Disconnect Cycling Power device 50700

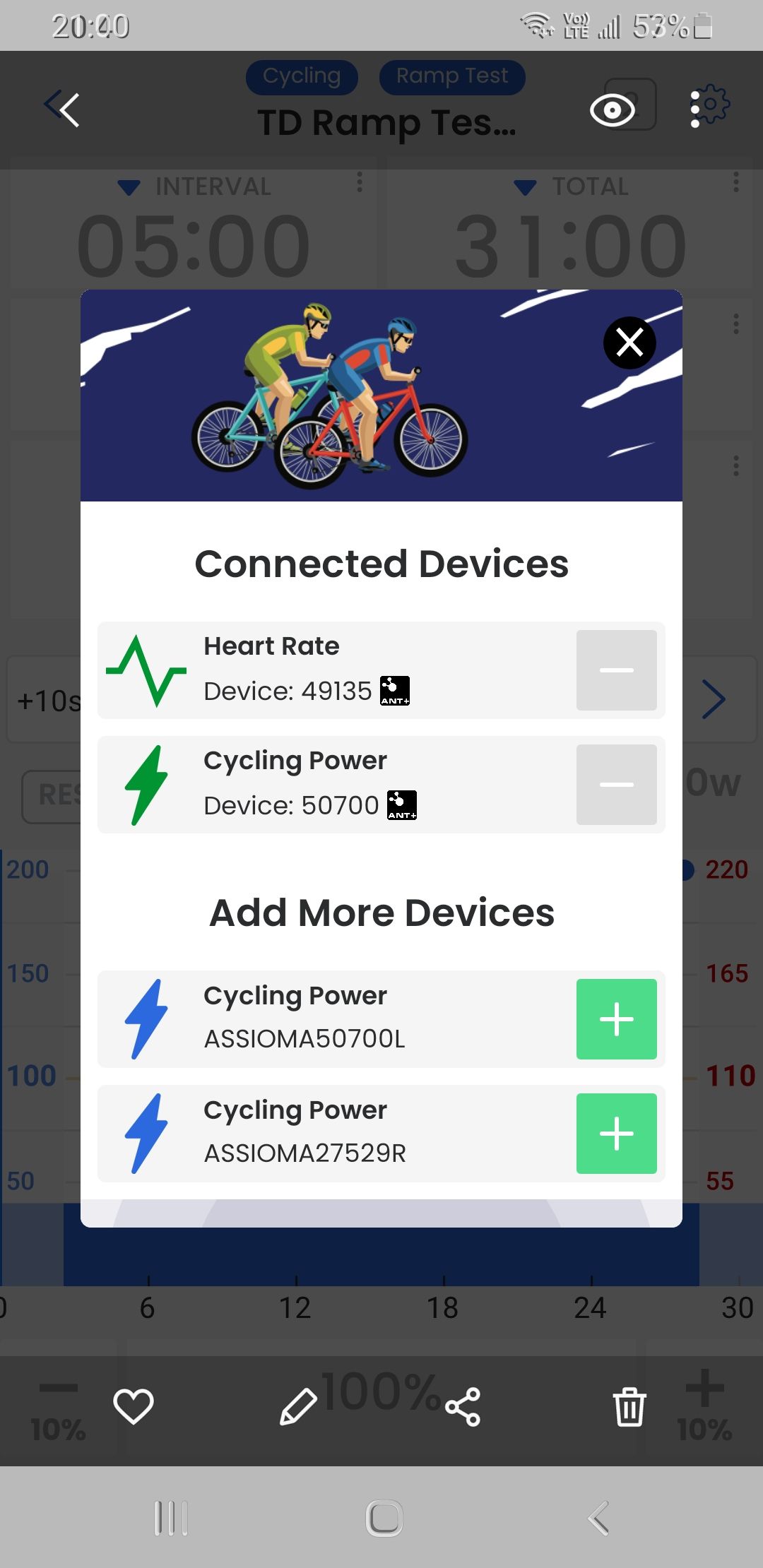coord(616,785)
